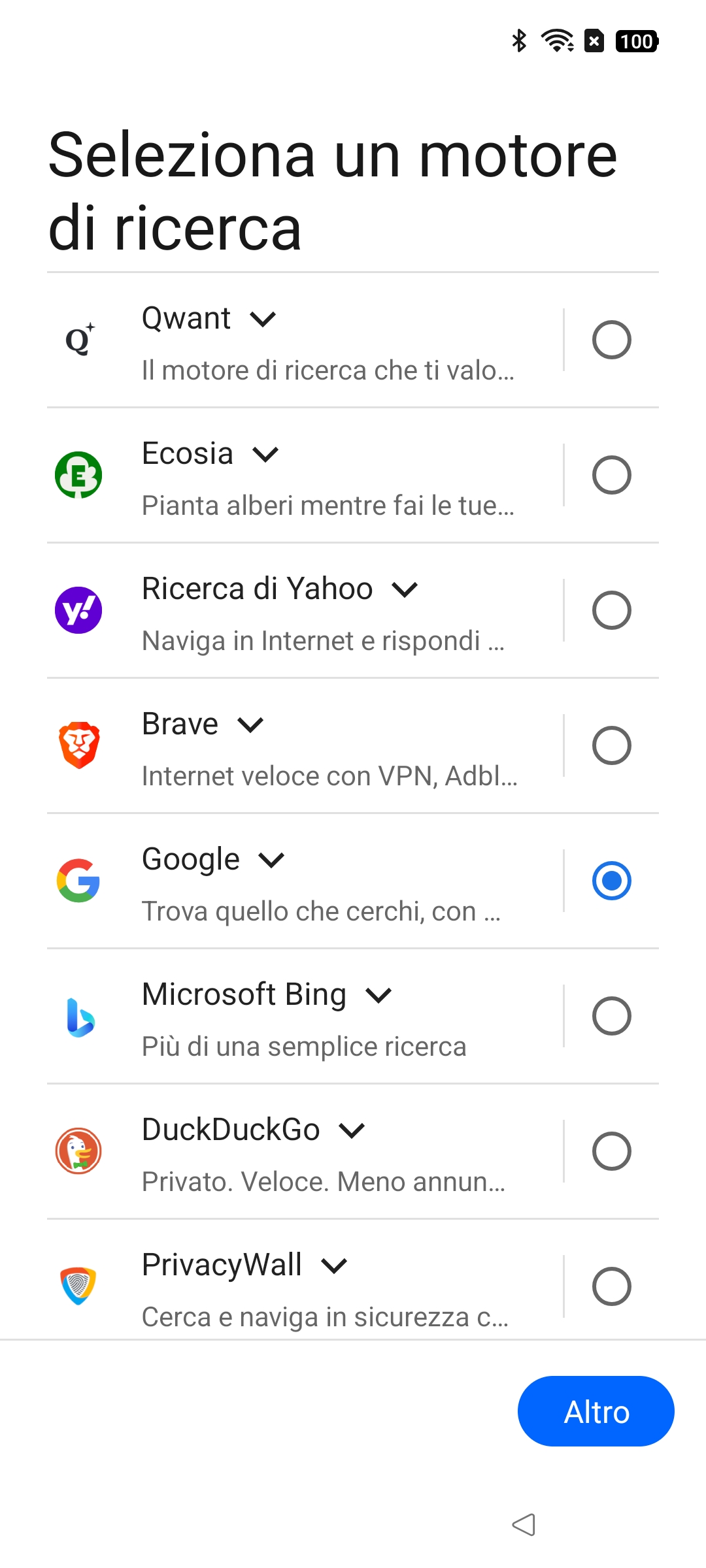Tap the Google radio button
This screenshot has width=706, height=1568.
coord(611,881)
